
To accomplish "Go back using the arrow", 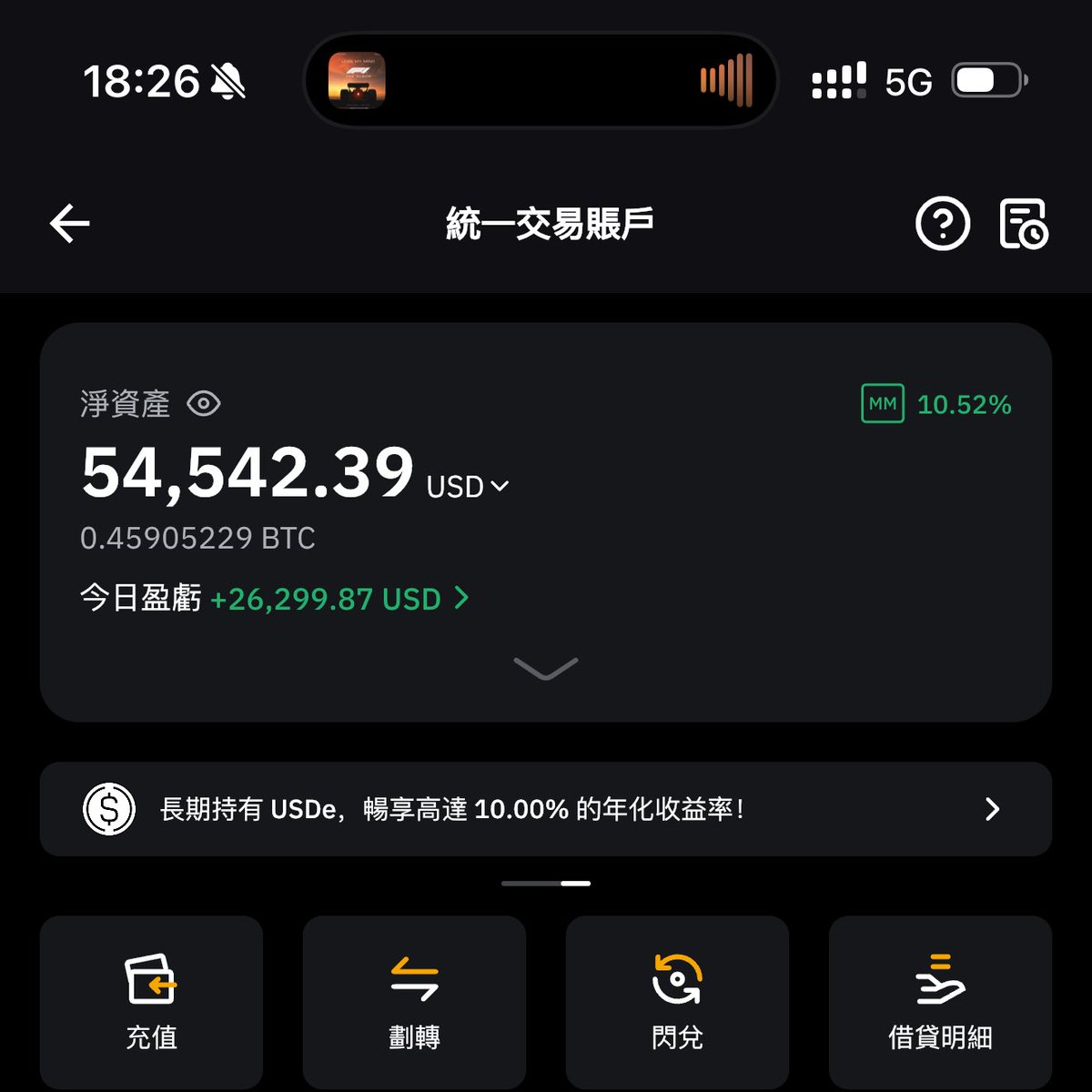I will [70, 224].
